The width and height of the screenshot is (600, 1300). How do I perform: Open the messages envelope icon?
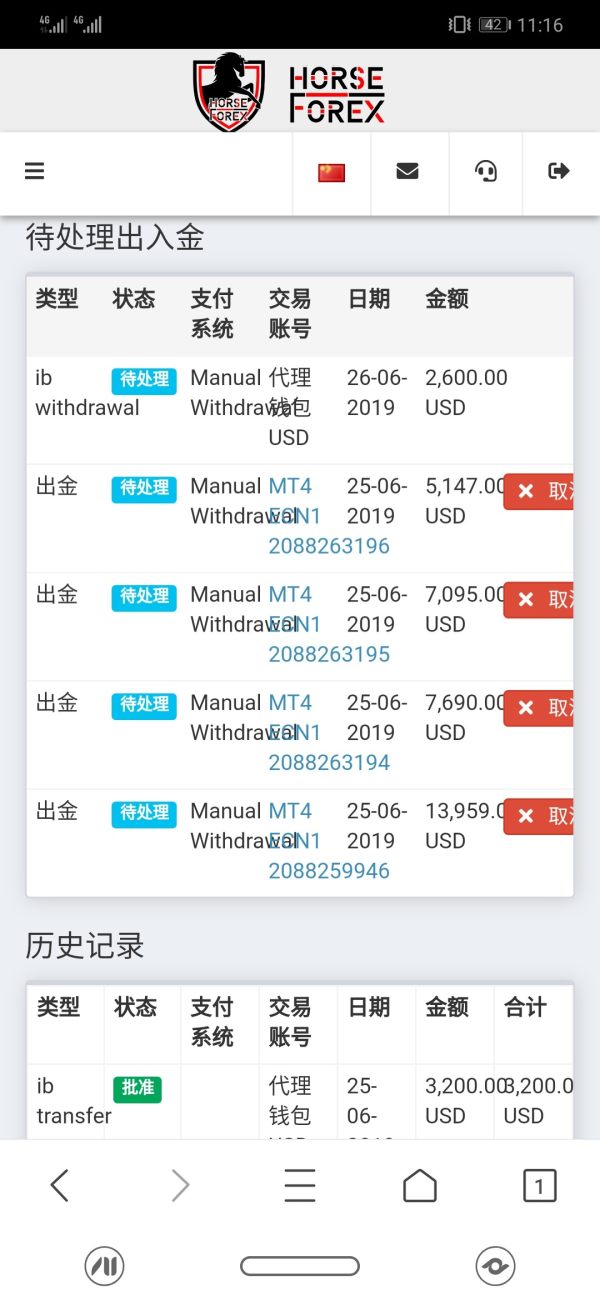[407, 172]
